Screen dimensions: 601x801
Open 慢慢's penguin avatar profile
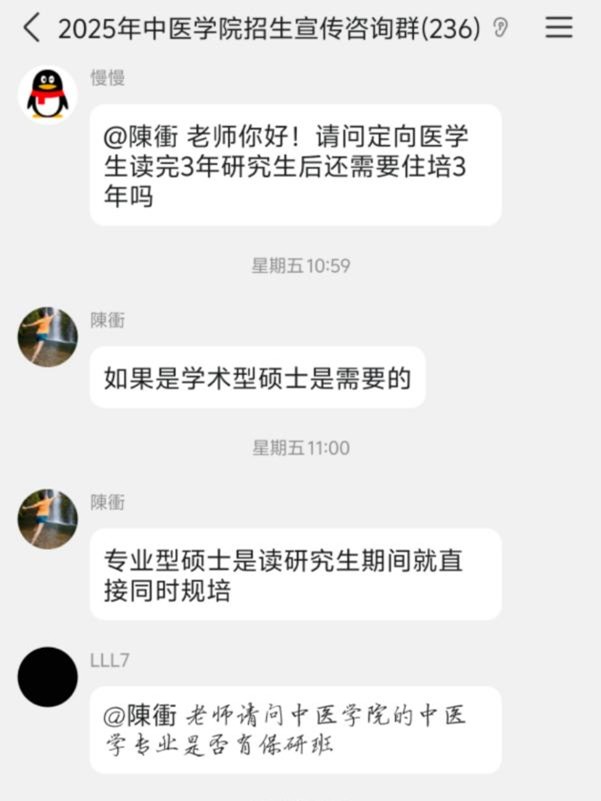click(x=47, y=94)
